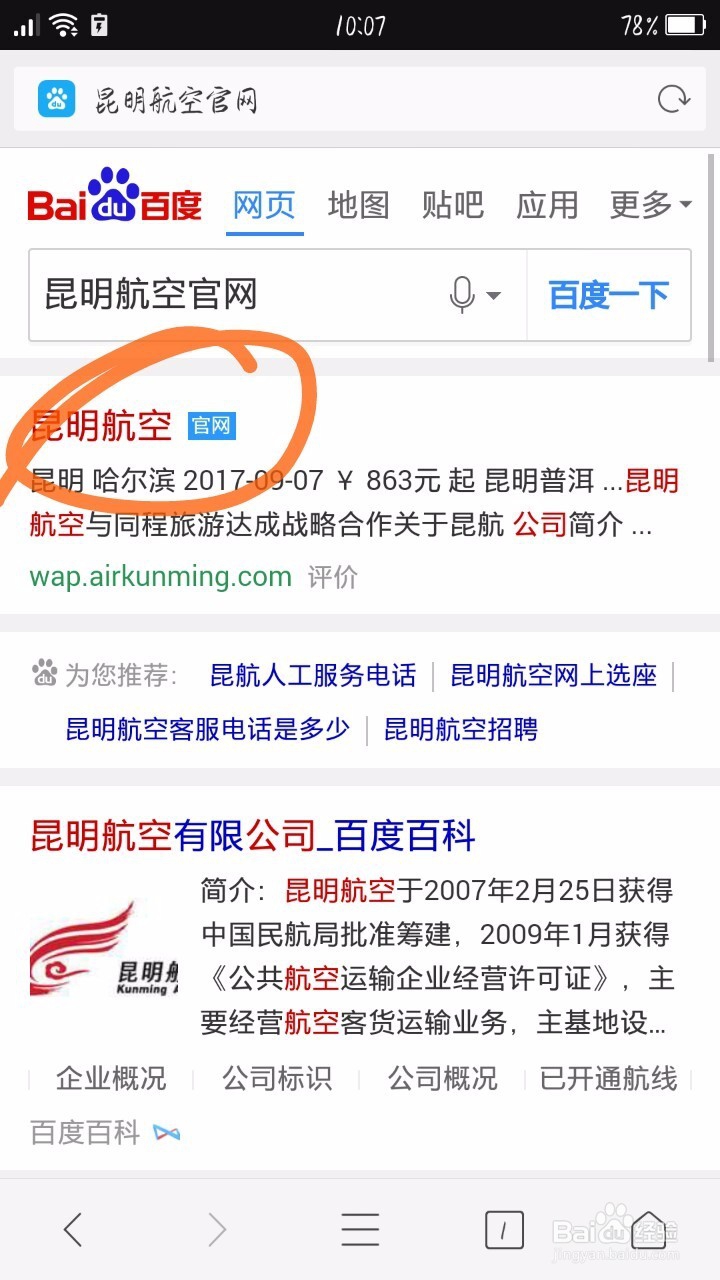
Task: Tap the search input field with 昆明航空官网
Action: [x=200, y=295]
